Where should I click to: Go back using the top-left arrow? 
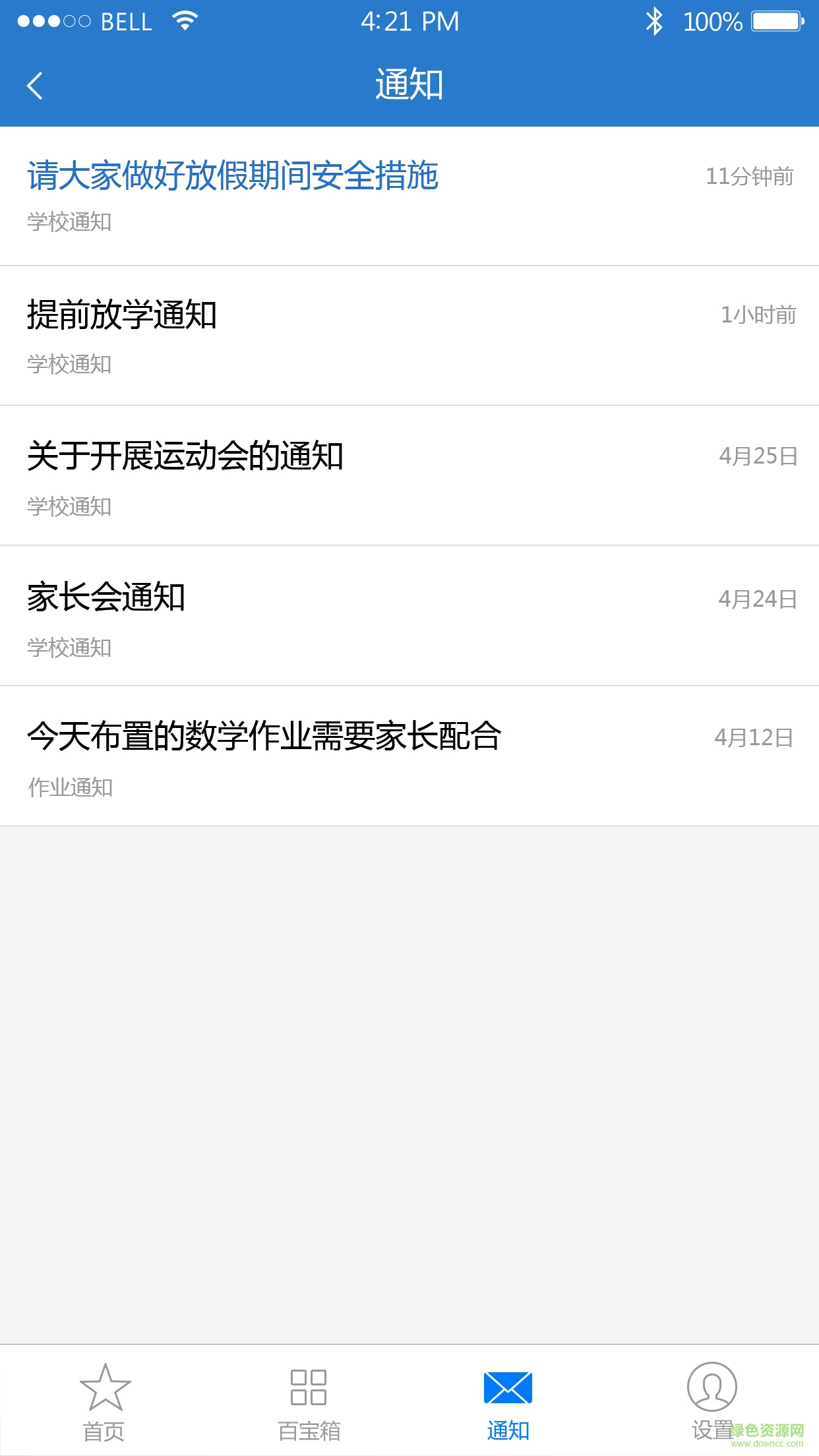pos(35,86)
